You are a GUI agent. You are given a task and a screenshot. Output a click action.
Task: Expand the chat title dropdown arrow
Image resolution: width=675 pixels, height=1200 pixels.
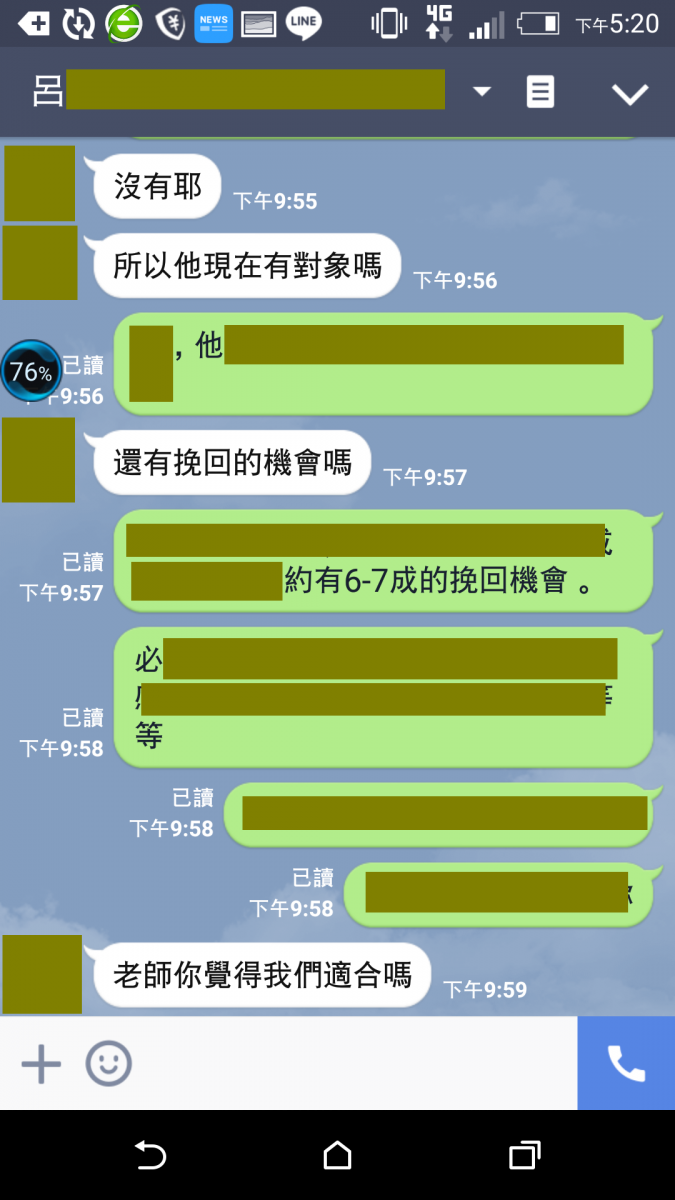point(482,92)
